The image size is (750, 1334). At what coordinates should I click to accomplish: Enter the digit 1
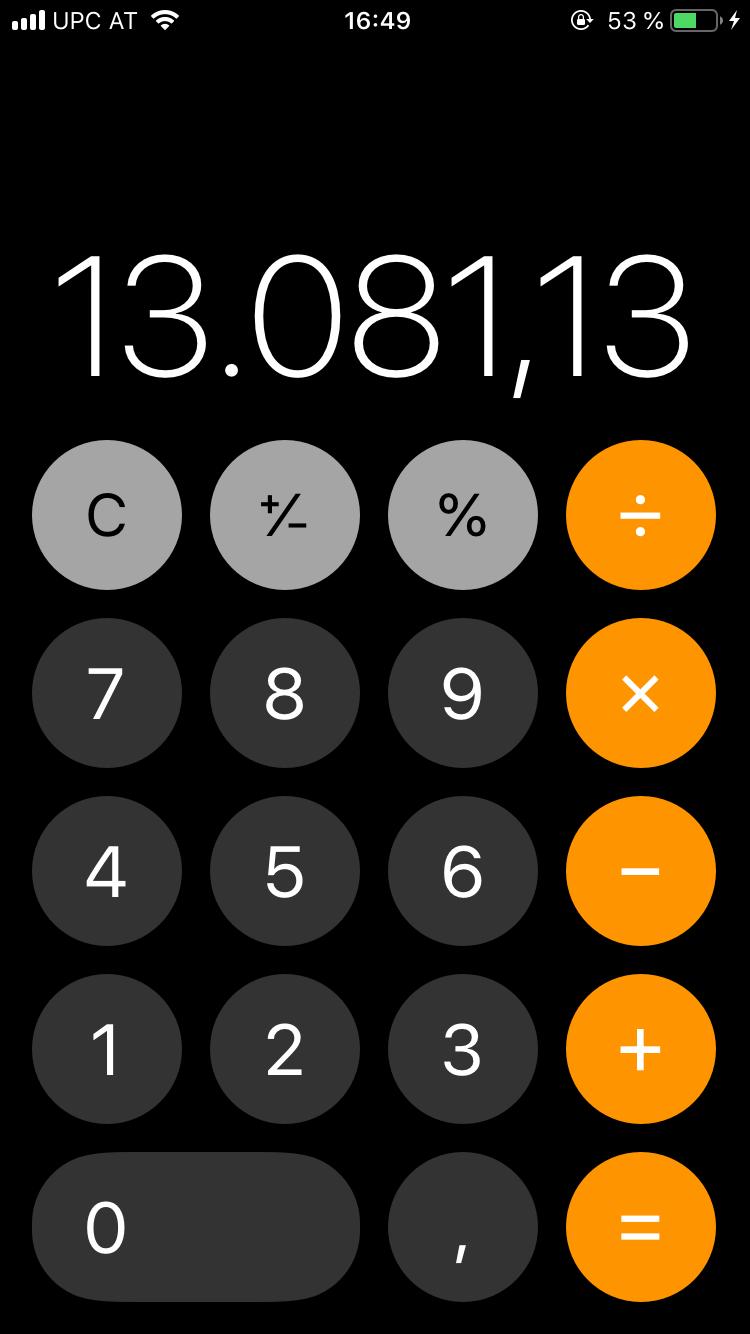tap(107, 1049)
